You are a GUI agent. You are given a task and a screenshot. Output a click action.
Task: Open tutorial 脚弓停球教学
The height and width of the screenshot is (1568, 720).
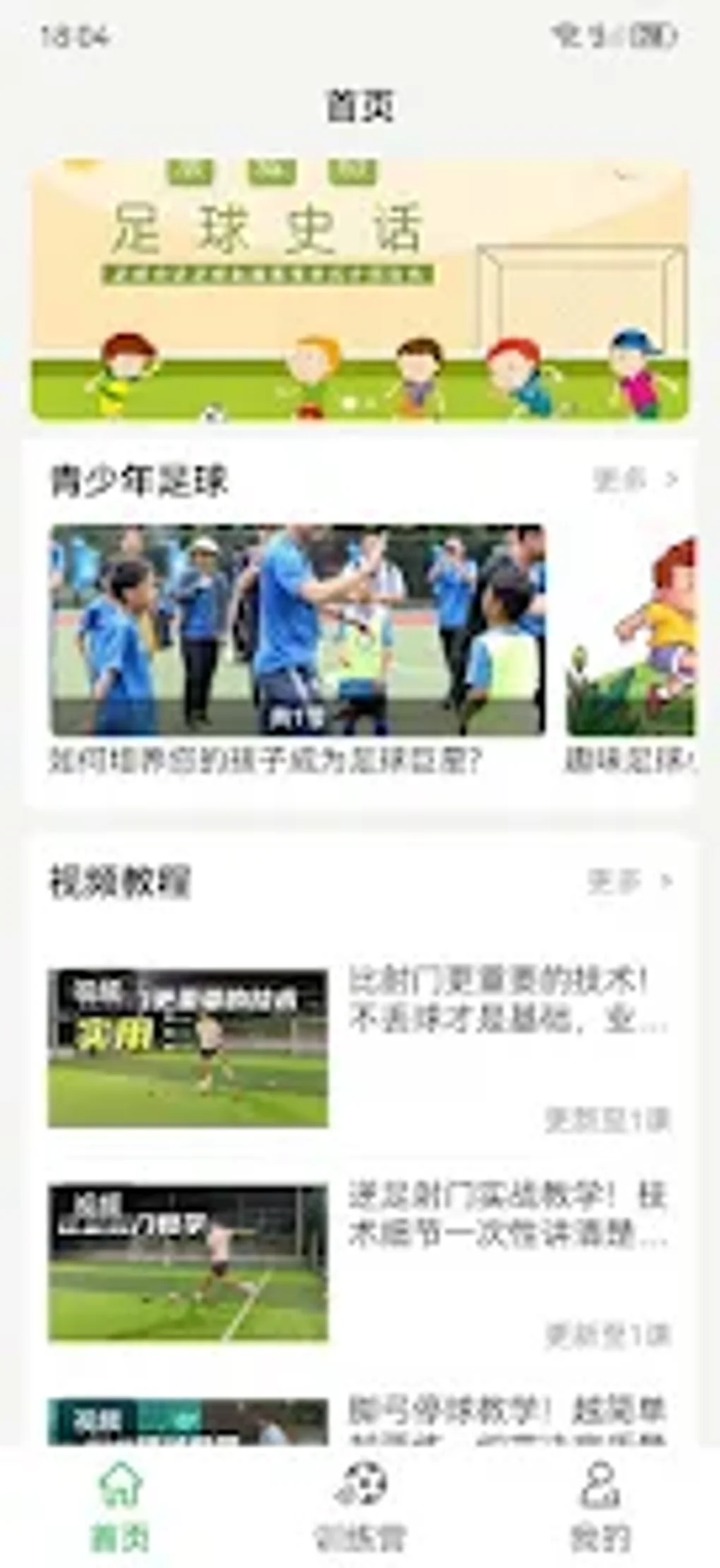tap(359, 1420)
